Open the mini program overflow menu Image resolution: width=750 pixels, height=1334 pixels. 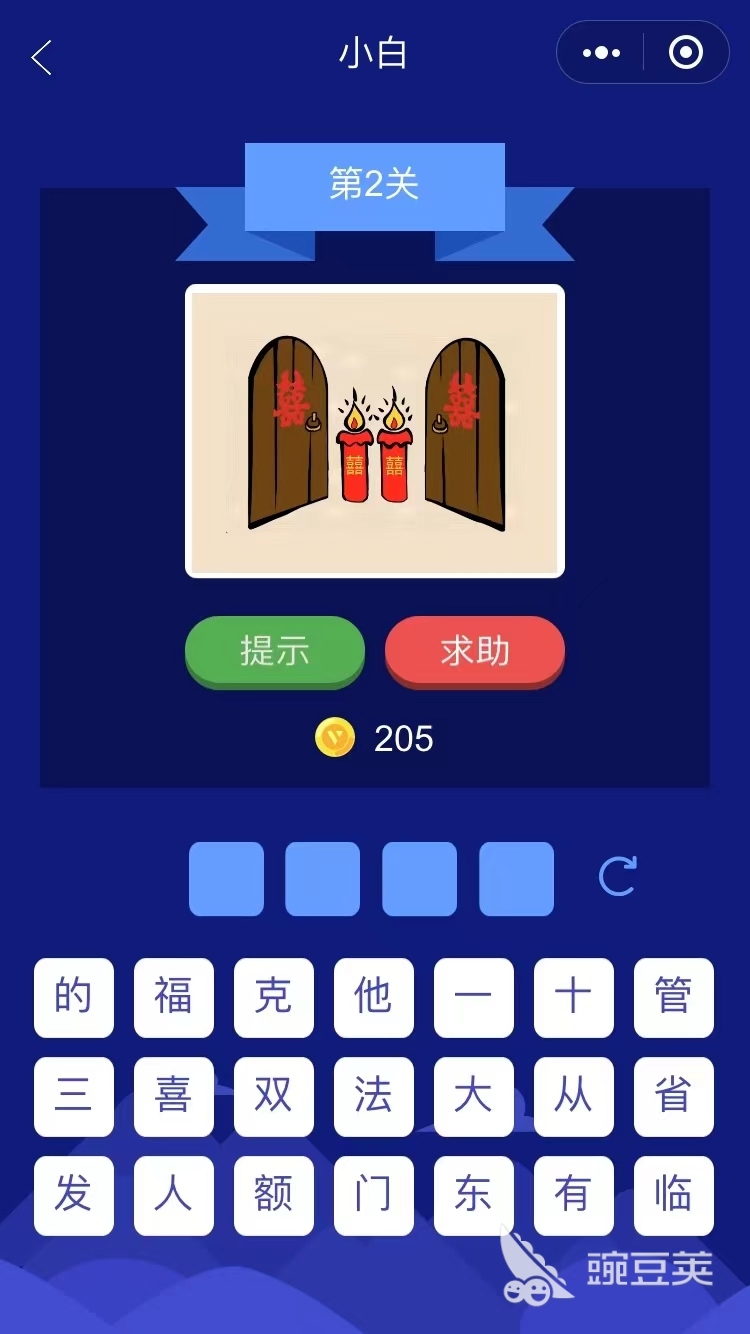[601, 53]
